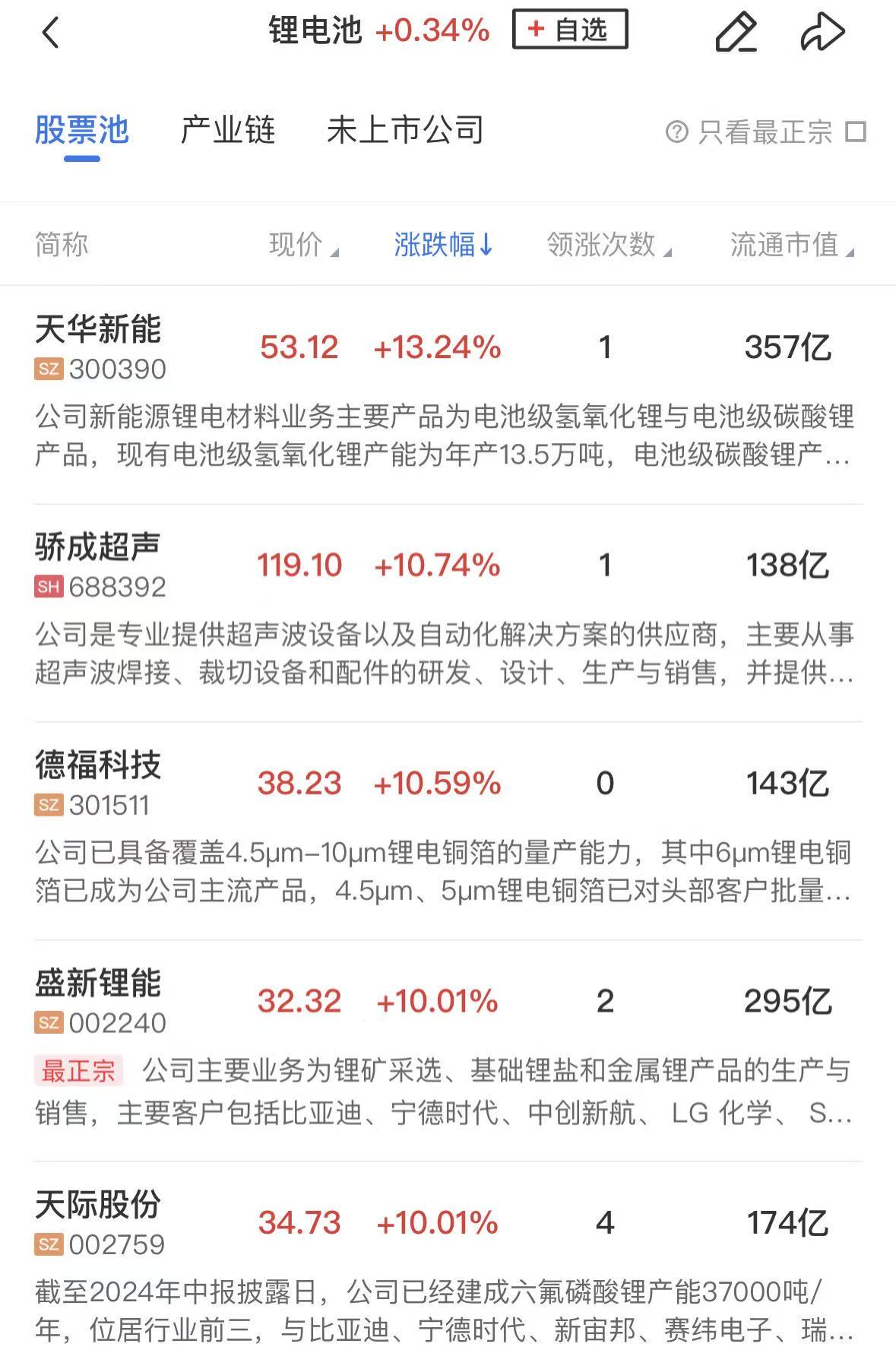Open the 盛新锂能 stock row

[98, 1001]
